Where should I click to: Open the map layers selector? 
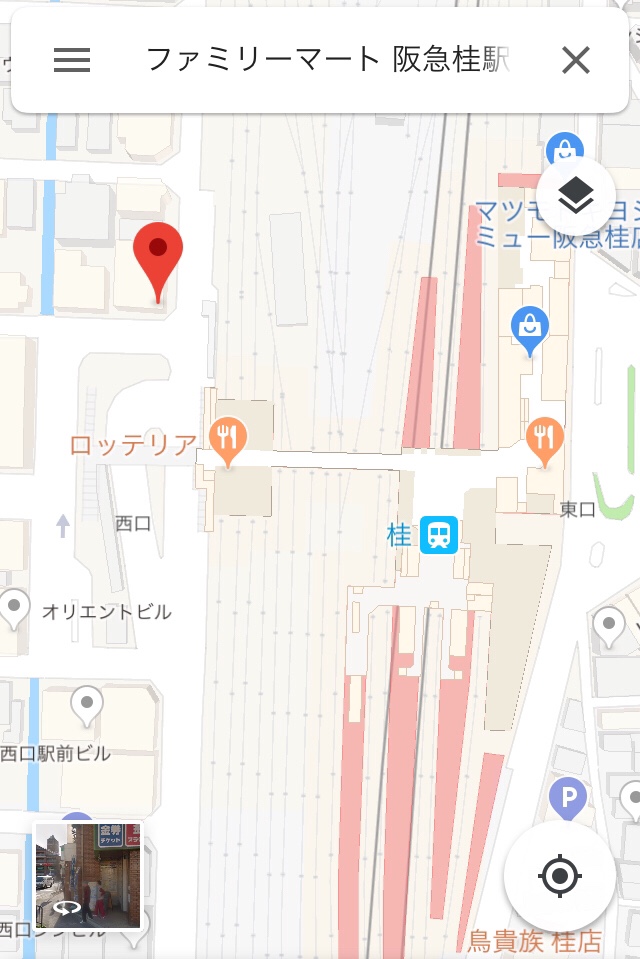pyautogui.click(x=576, y=197)
